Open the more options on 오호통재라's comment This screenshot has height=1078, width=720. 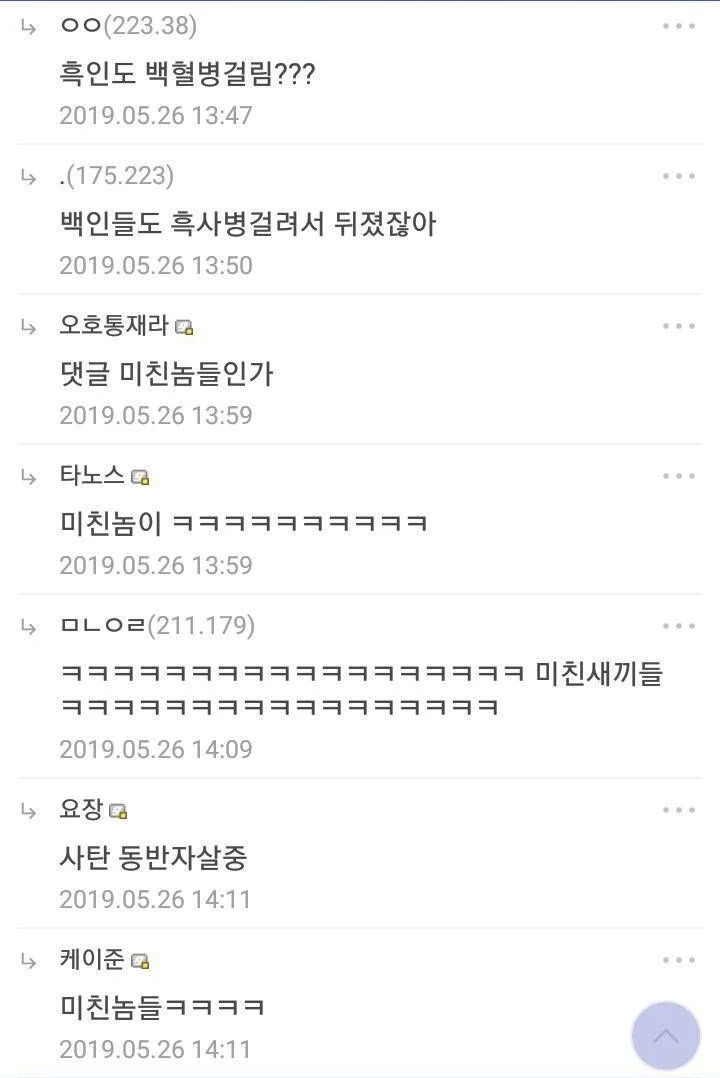pyautogui.click(x=679, y=326)
